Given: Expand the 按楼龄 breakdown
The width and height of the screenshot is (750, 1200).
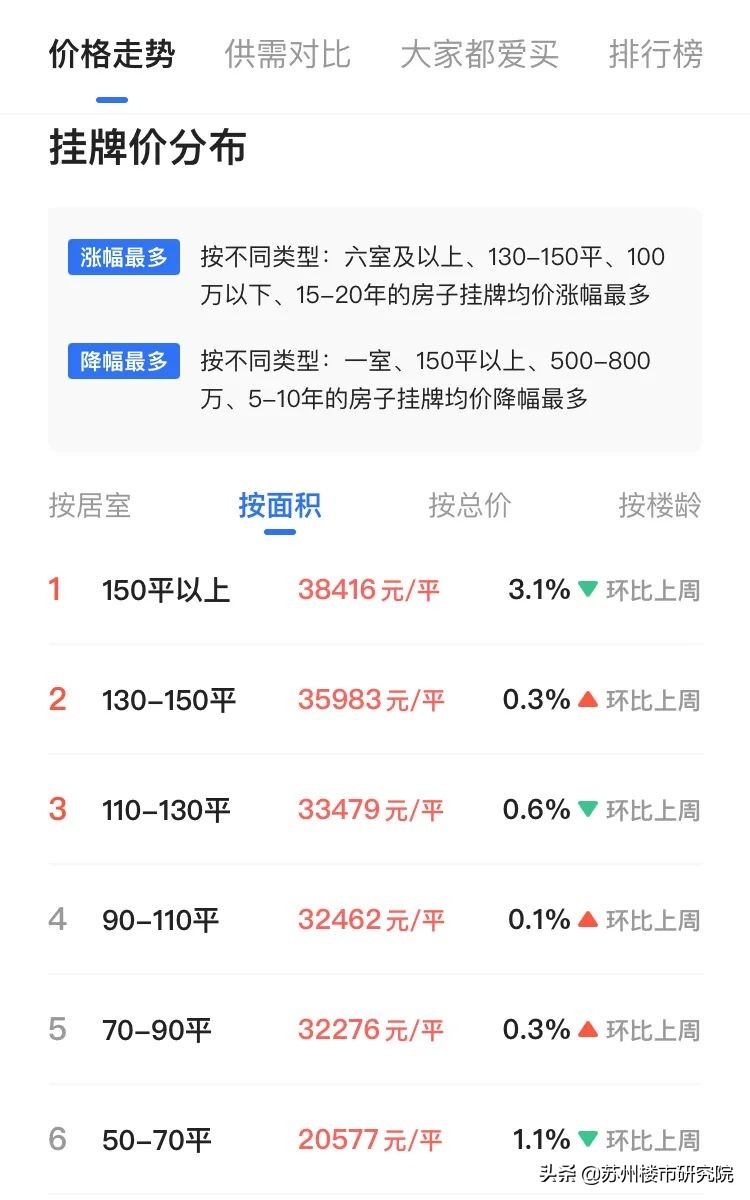Looking at the screenshot, I should 660,507.
